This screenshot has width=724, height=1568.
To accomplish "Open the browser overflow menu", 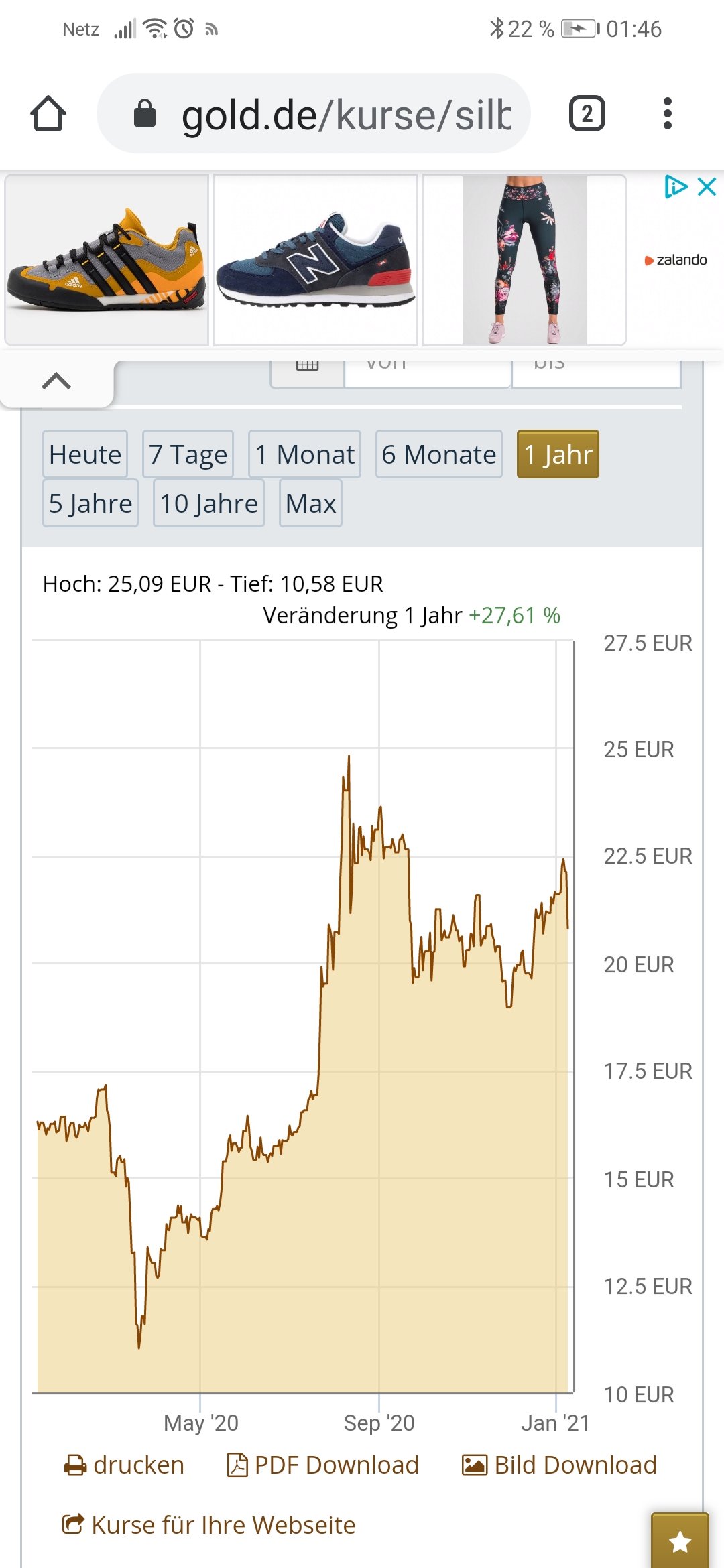I will tap(666, 114).
